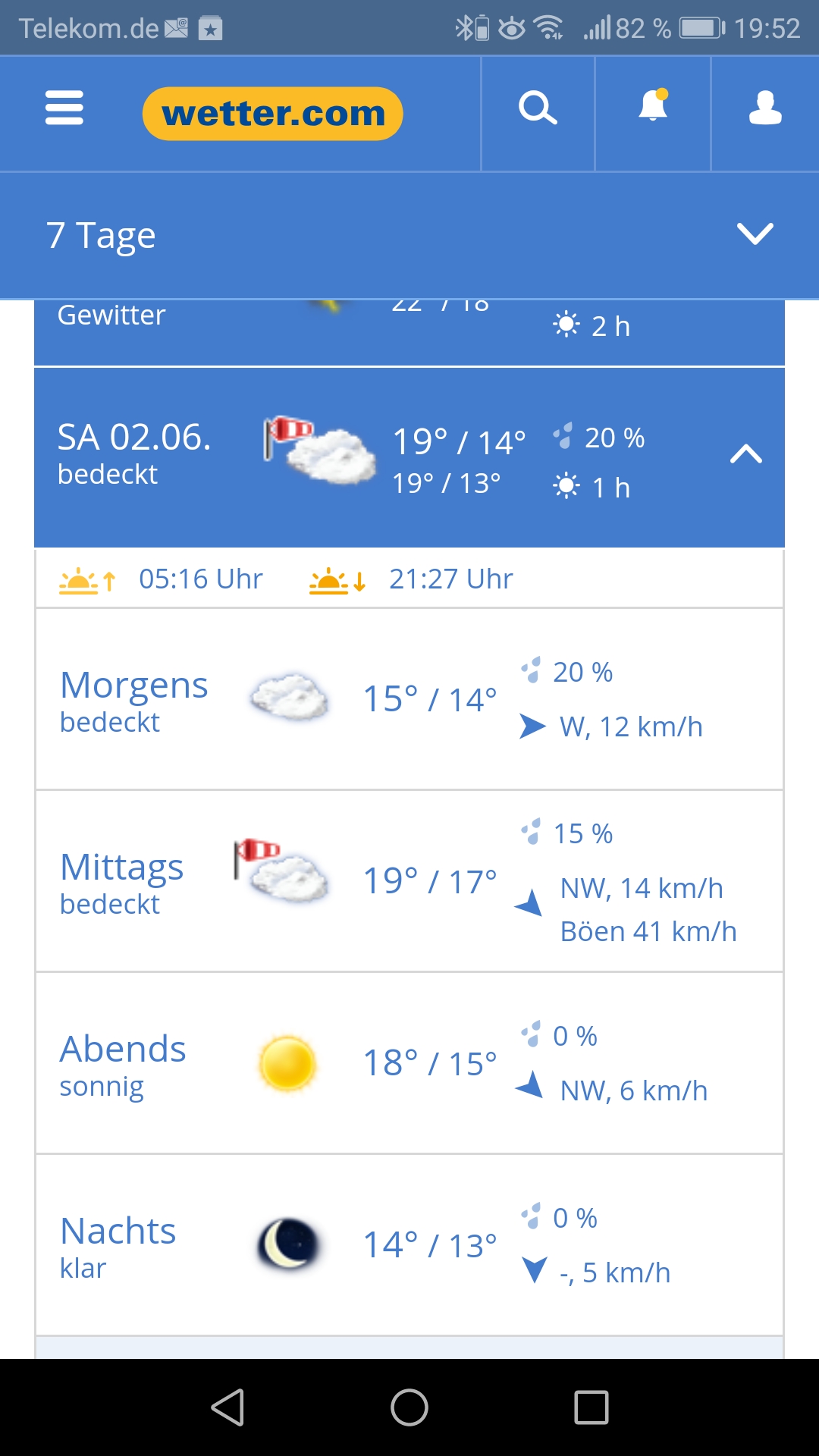
Task: Collapse the SA 02.06. forecast details
Action: 745,454
